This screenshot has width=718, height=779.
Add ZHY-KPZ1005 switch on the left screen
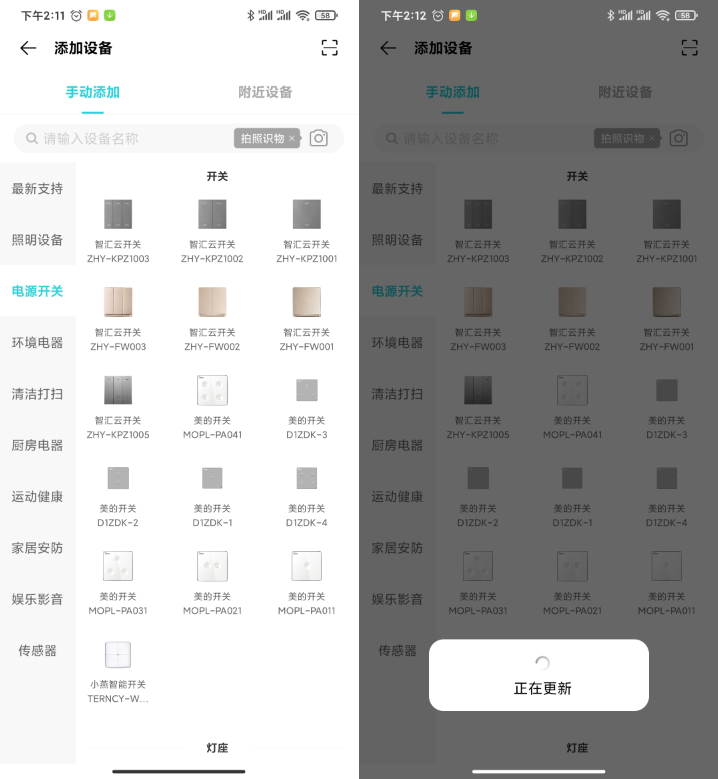pyautogui.click(x=118, y=406)
